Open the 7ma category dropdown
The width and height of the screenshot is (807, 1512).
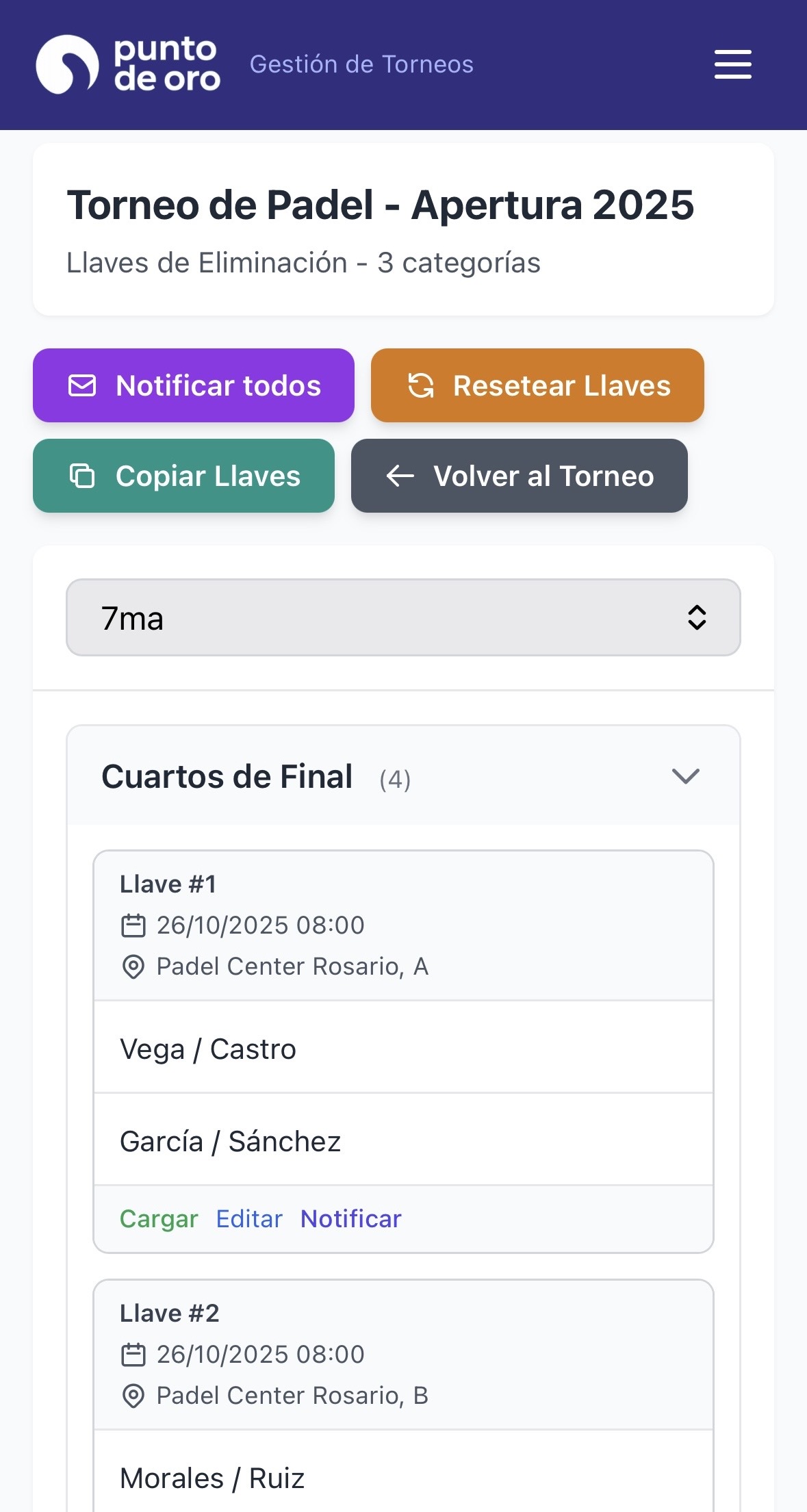click(403, 617)
